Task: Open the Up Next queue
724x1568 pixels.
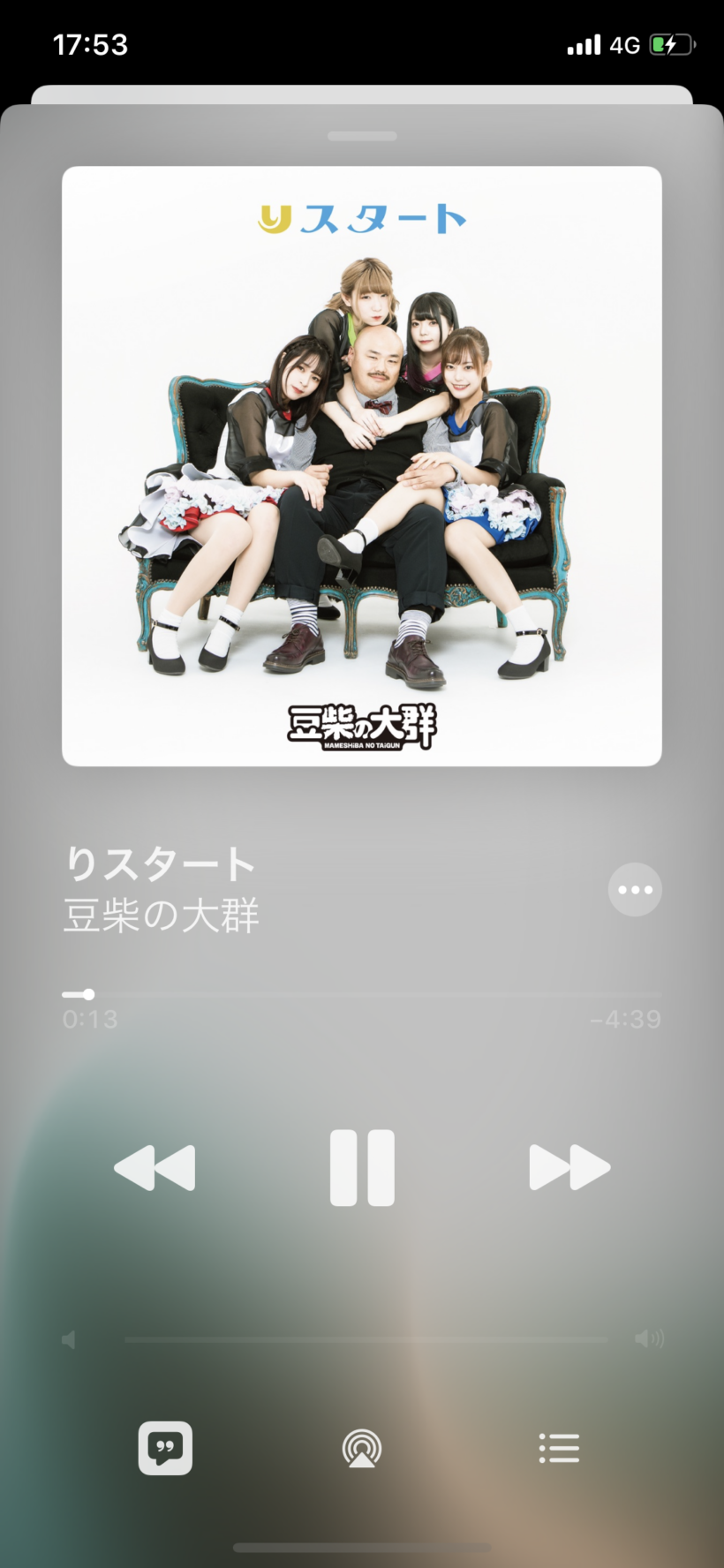Action: [559, 1448]
